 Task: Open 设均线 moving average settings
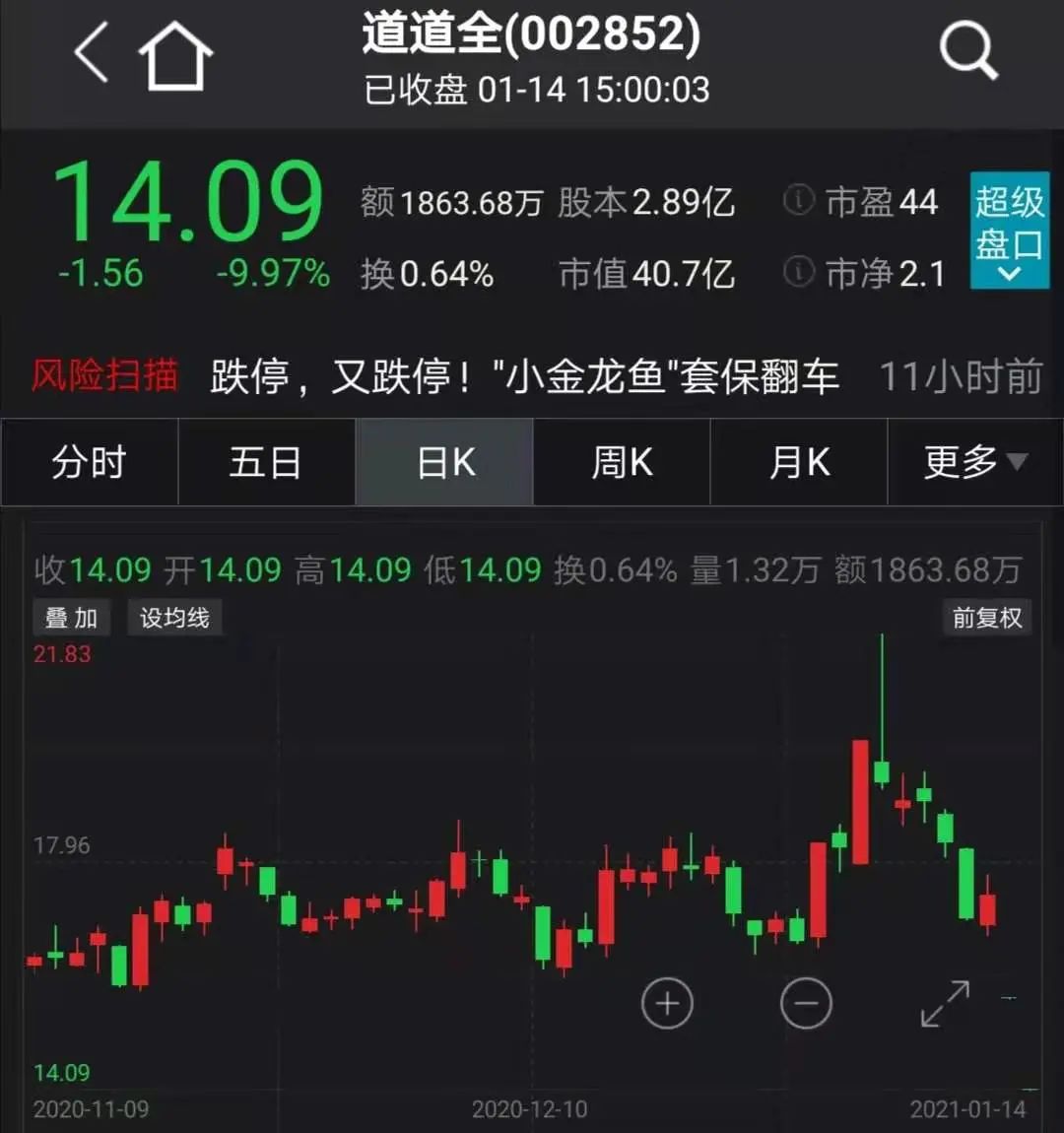tap(174, 618)
